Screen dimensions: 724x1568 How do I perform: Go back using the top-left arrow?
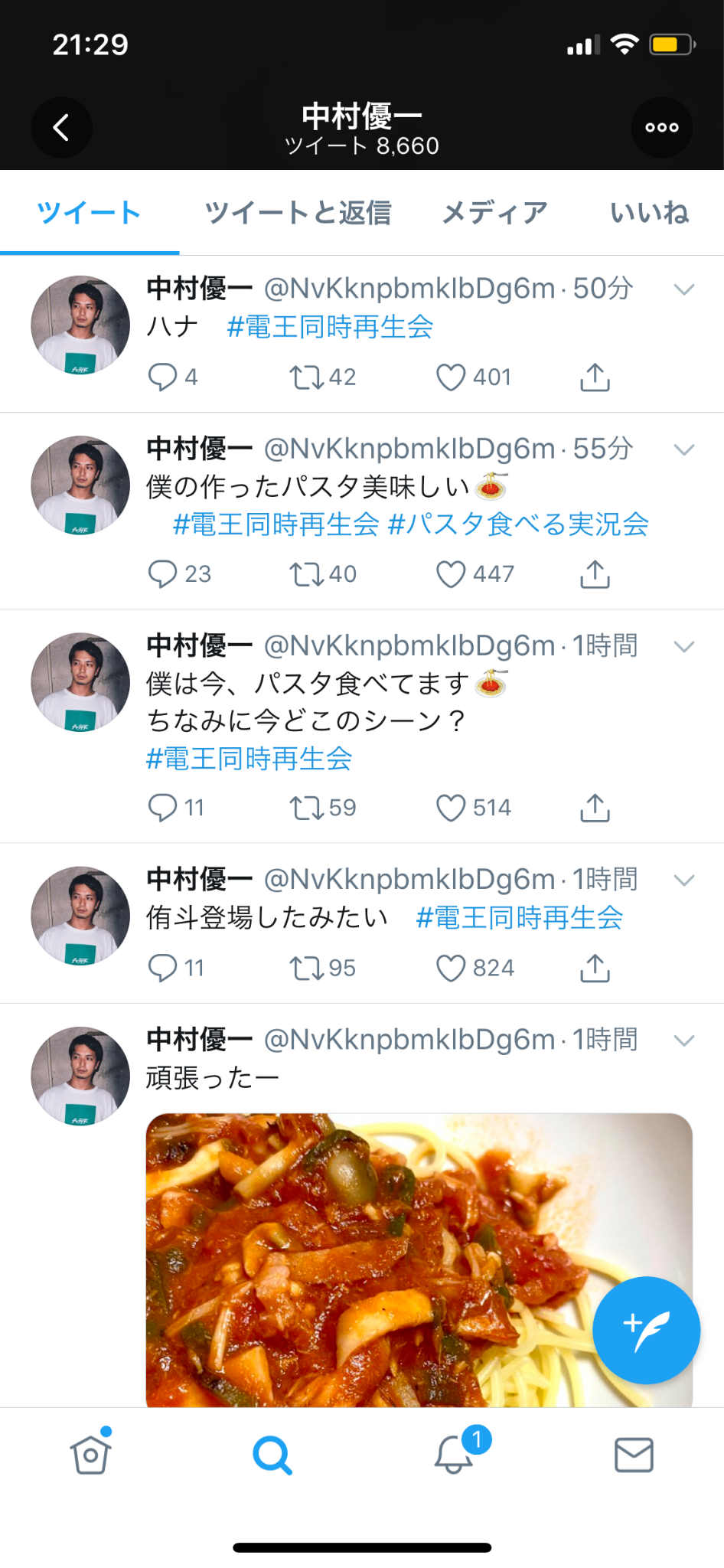click(61, 127)
